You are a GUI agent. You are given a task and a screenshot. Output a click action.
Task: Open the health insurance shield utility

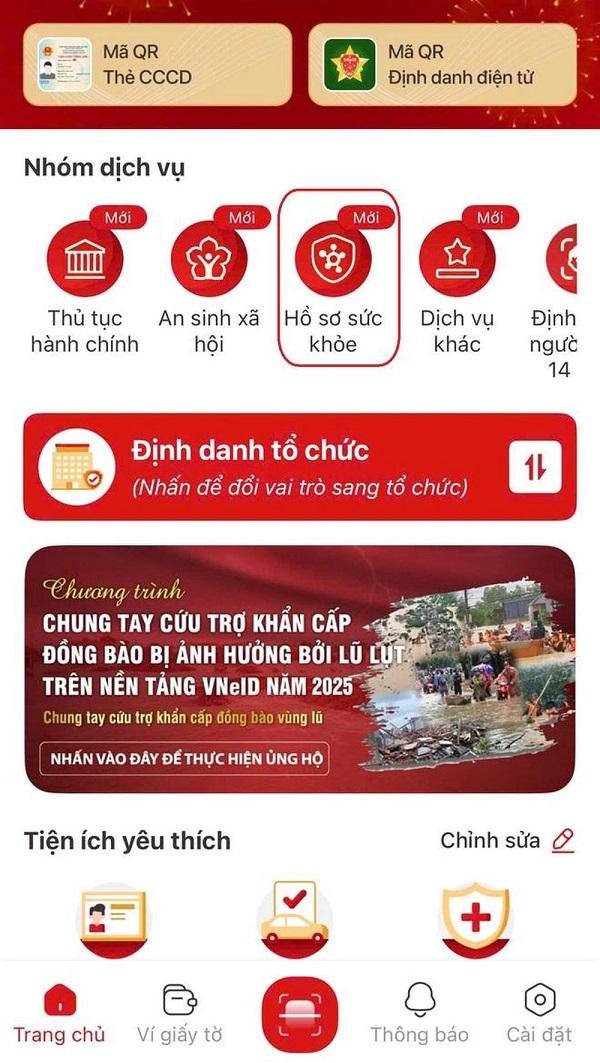(476, 919)
